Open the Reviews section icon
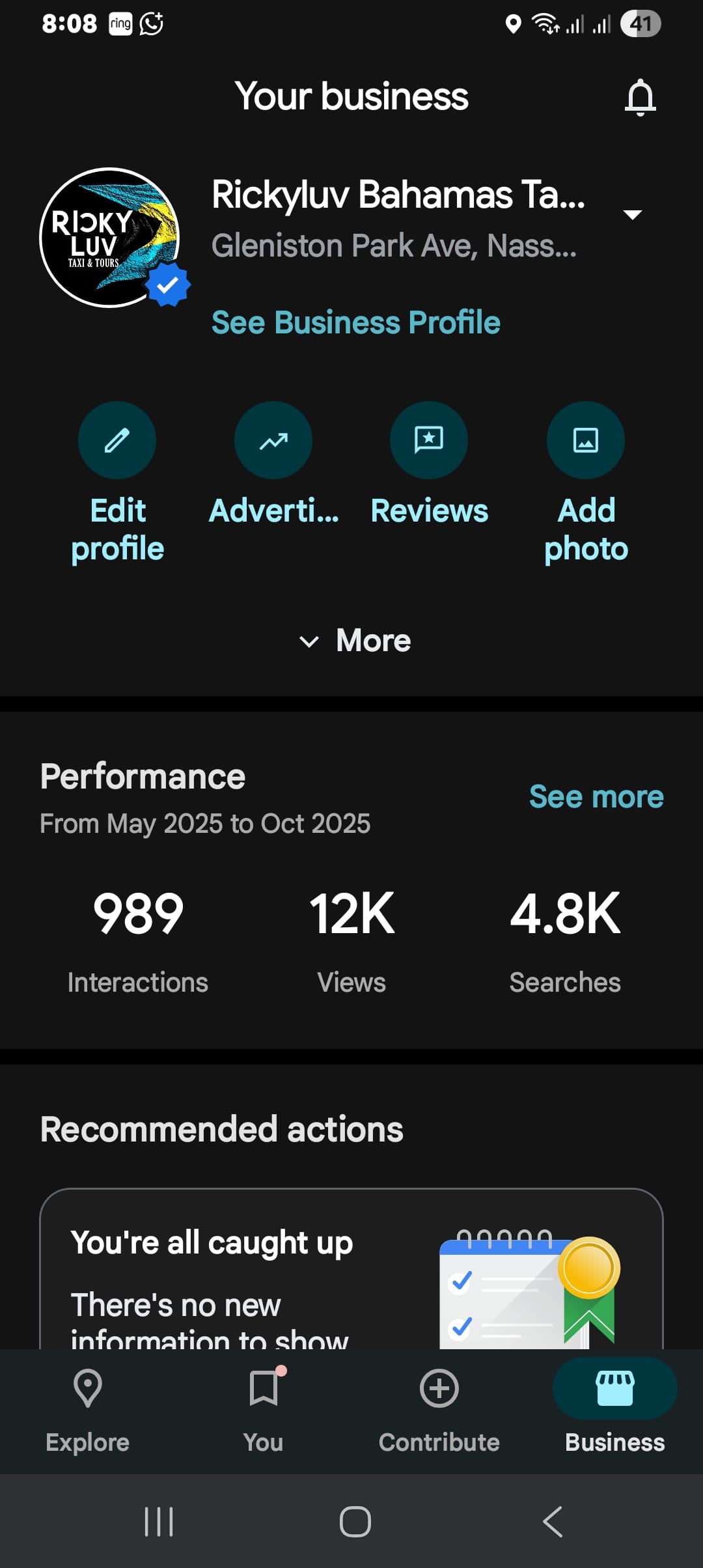This screenshot has width=703, height=1568. pos(429,440)
